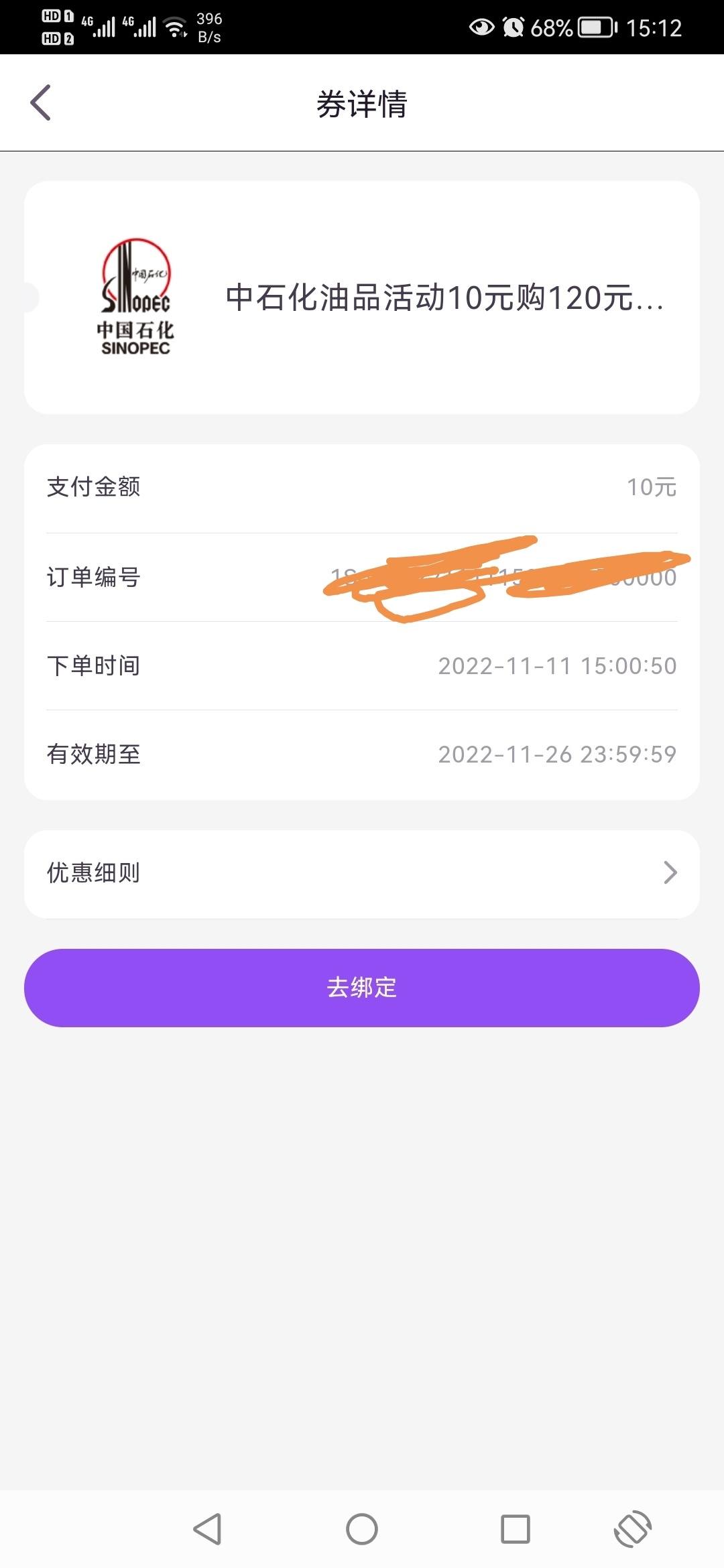This screenshot has height=1568, width=724.
Task: Open the 中石化油品活动 coupon card
Action: pyautogui.click(x=362, y=298)
